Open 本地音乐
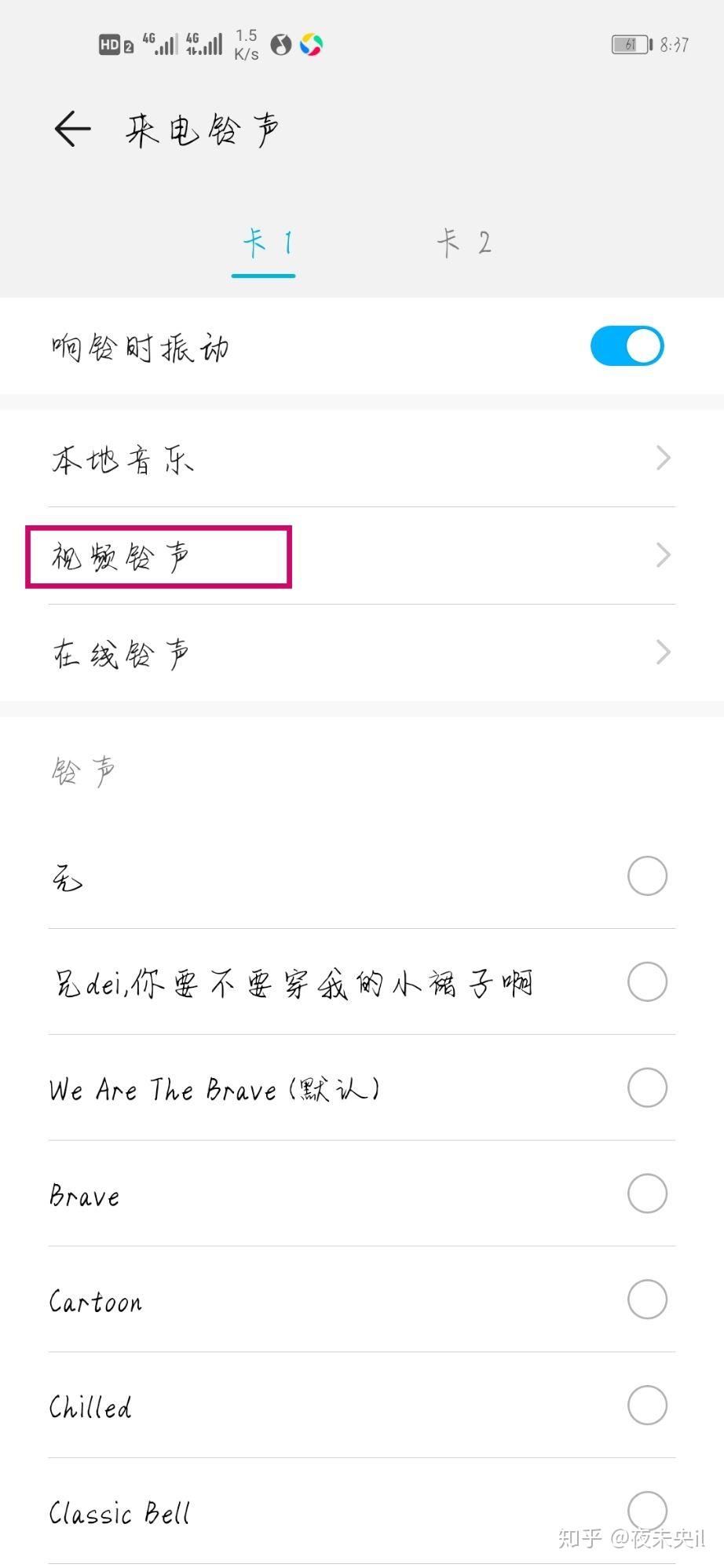 362,459
